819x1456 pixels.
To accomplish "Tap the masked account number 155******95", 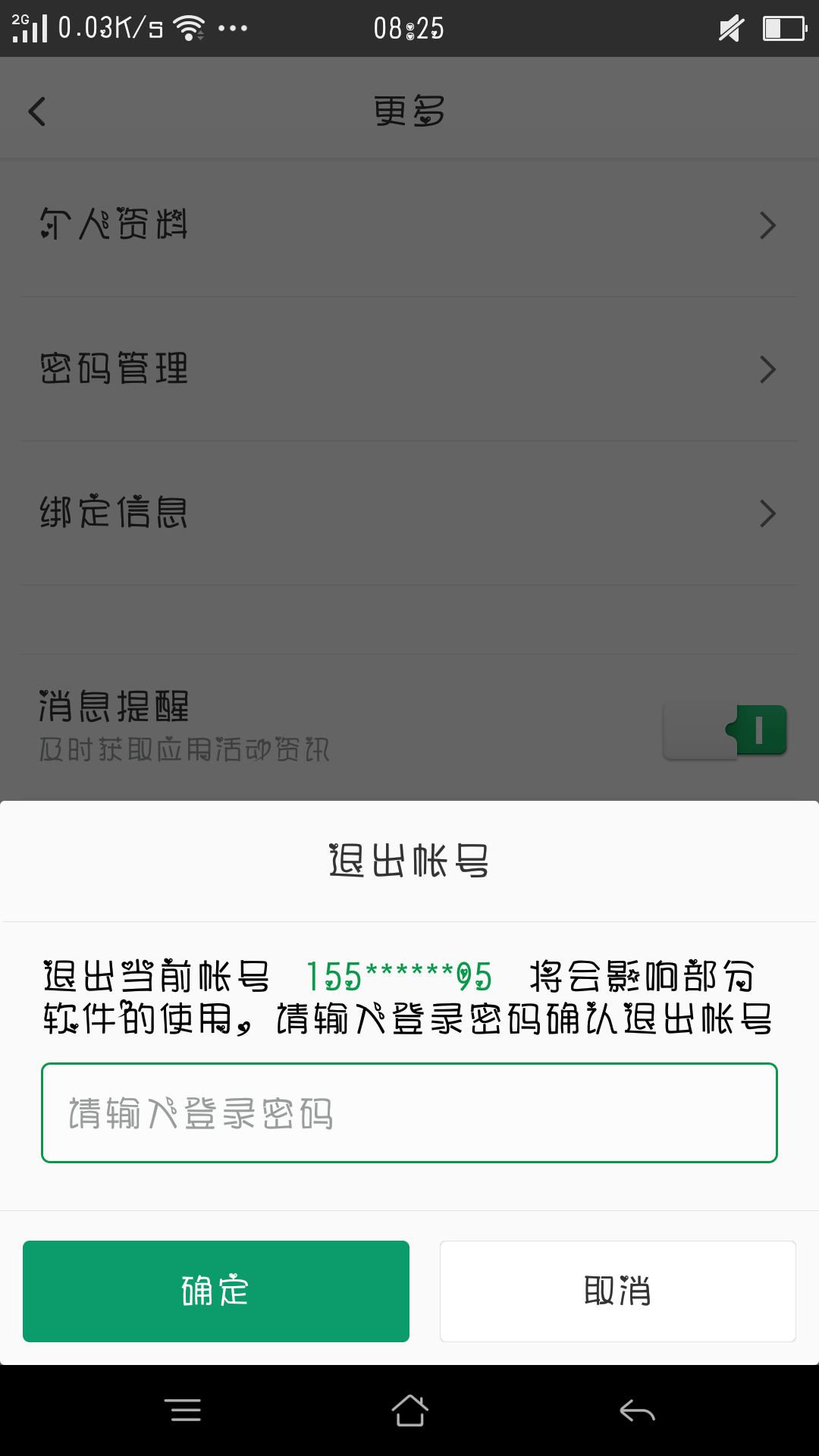I will [x=397, y=978].
